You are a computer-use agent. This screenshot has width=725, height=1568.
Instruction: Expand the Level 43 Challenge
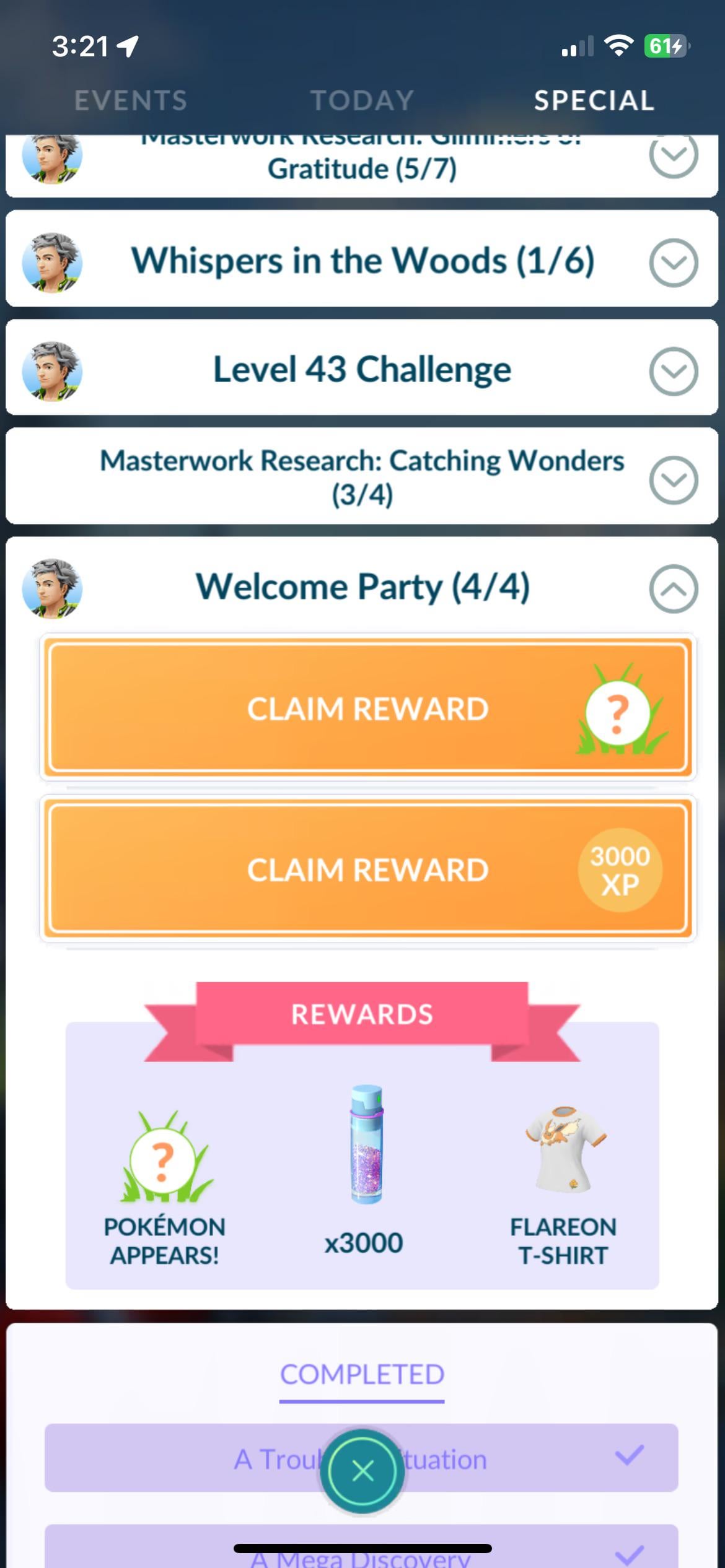pyautogui.click(x=673, y=371)
